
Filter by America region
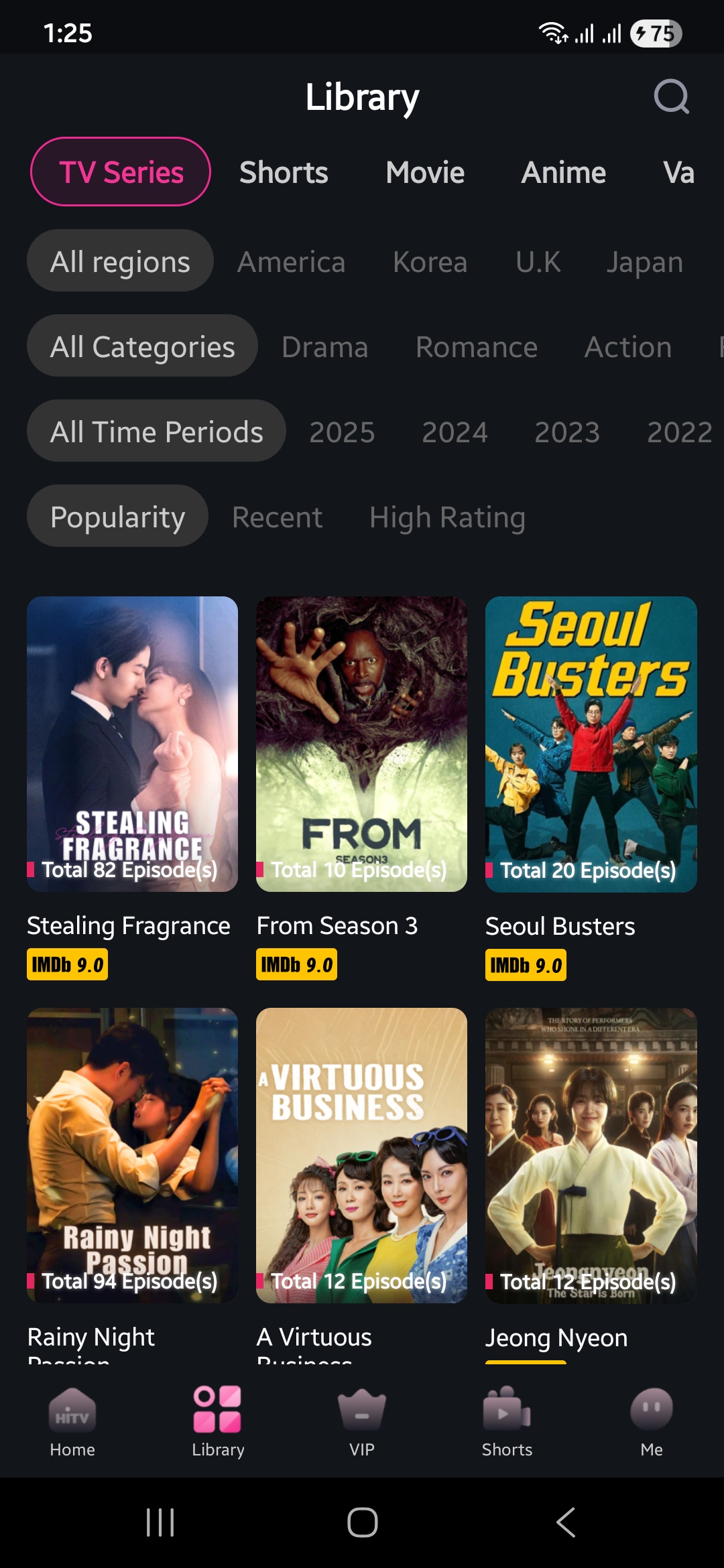pos(291,262)
